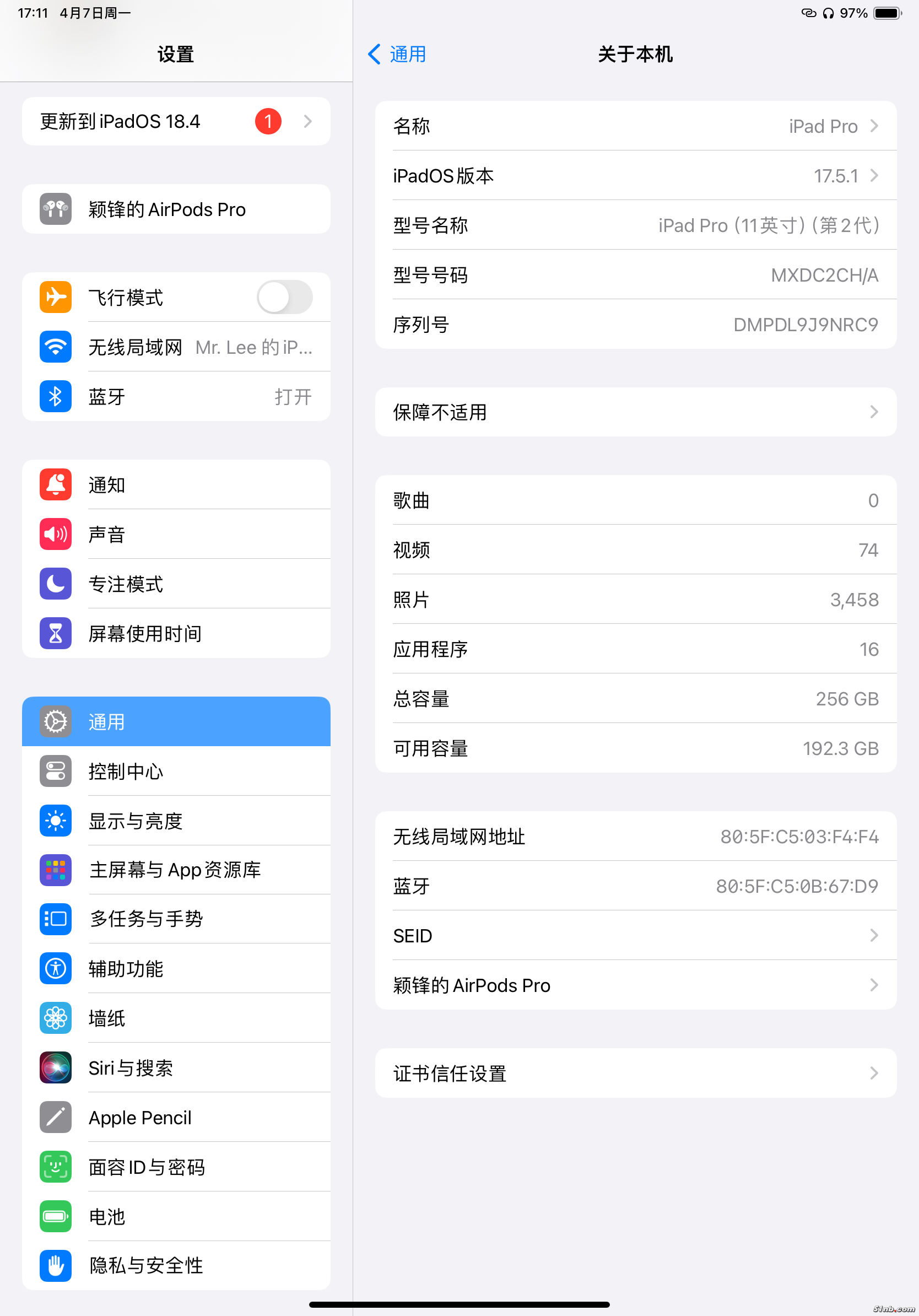Toggle 飞行模式 switch

tap(284, 298)
